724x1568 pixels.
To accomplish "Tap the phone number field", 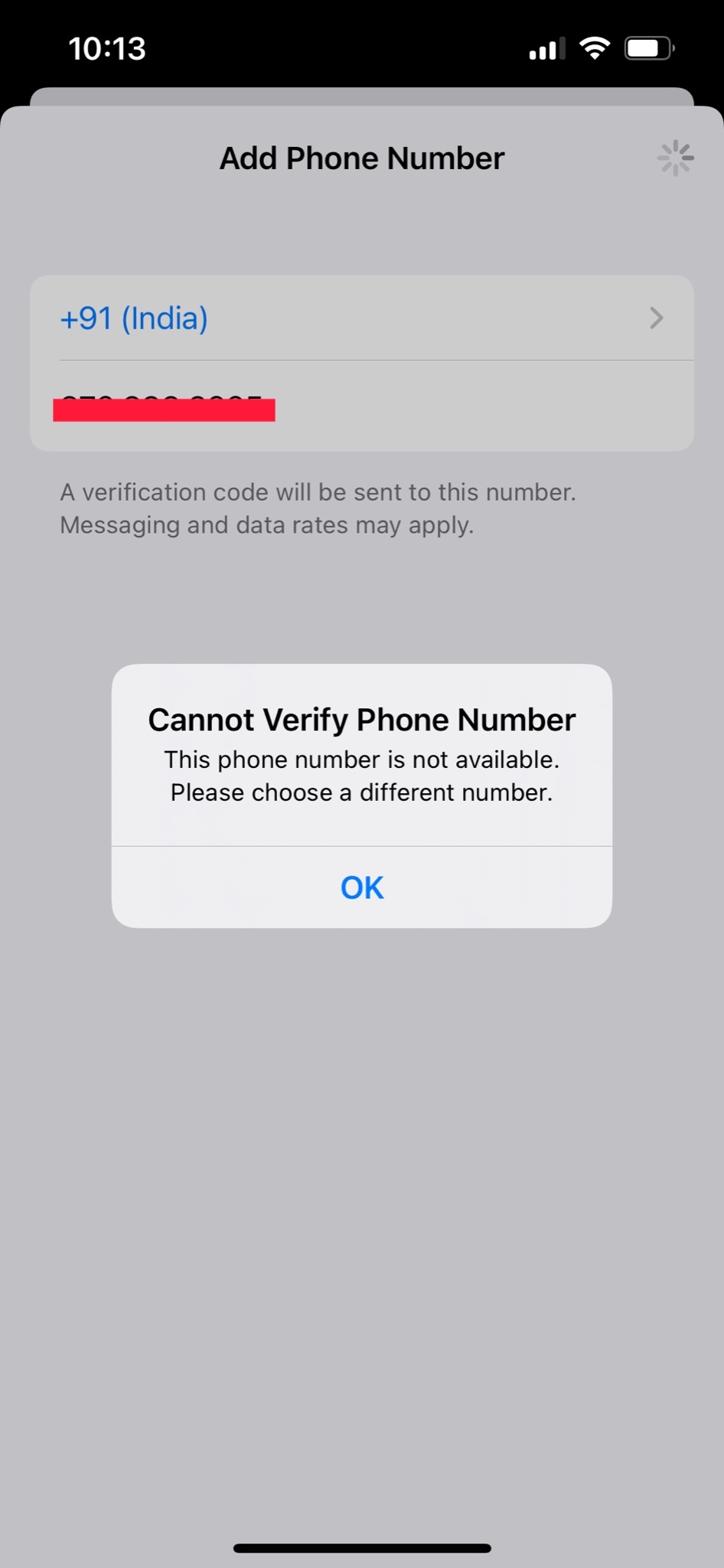I will click(x=361, y=407).
